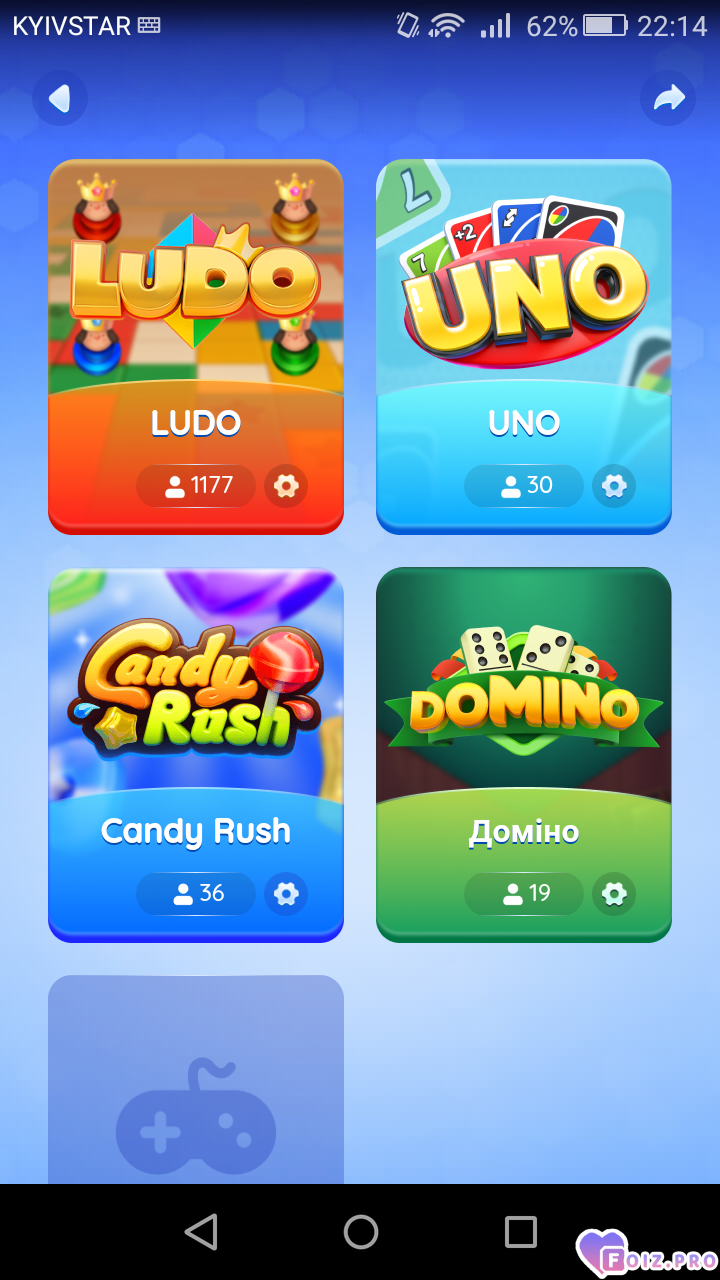Tap the Candy Rush settings gear
The width and height of the screenshot is (720, 1280).
pyautogui.click(x=286, y=894)
